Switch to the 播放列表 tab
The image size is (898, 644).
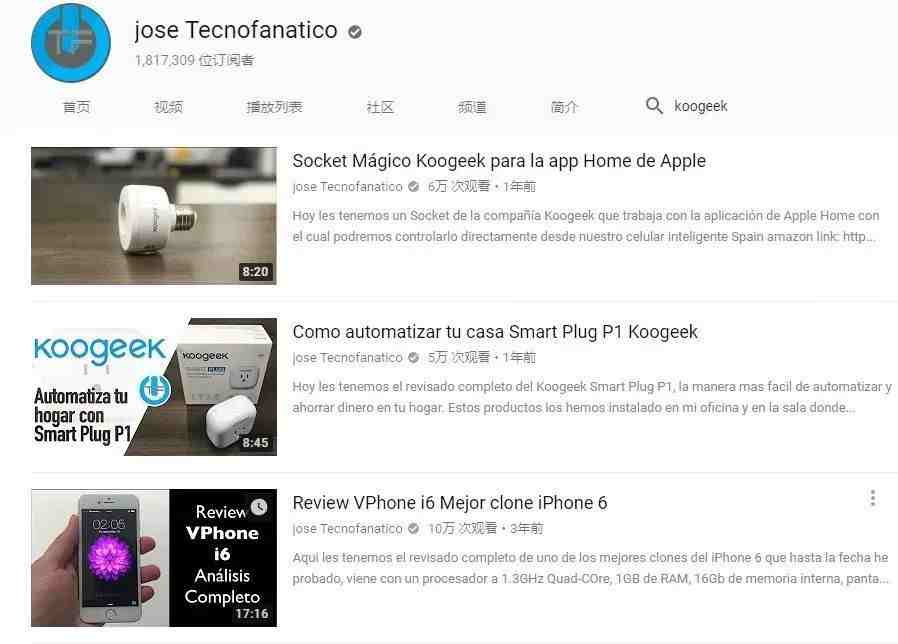click(274, 107)
